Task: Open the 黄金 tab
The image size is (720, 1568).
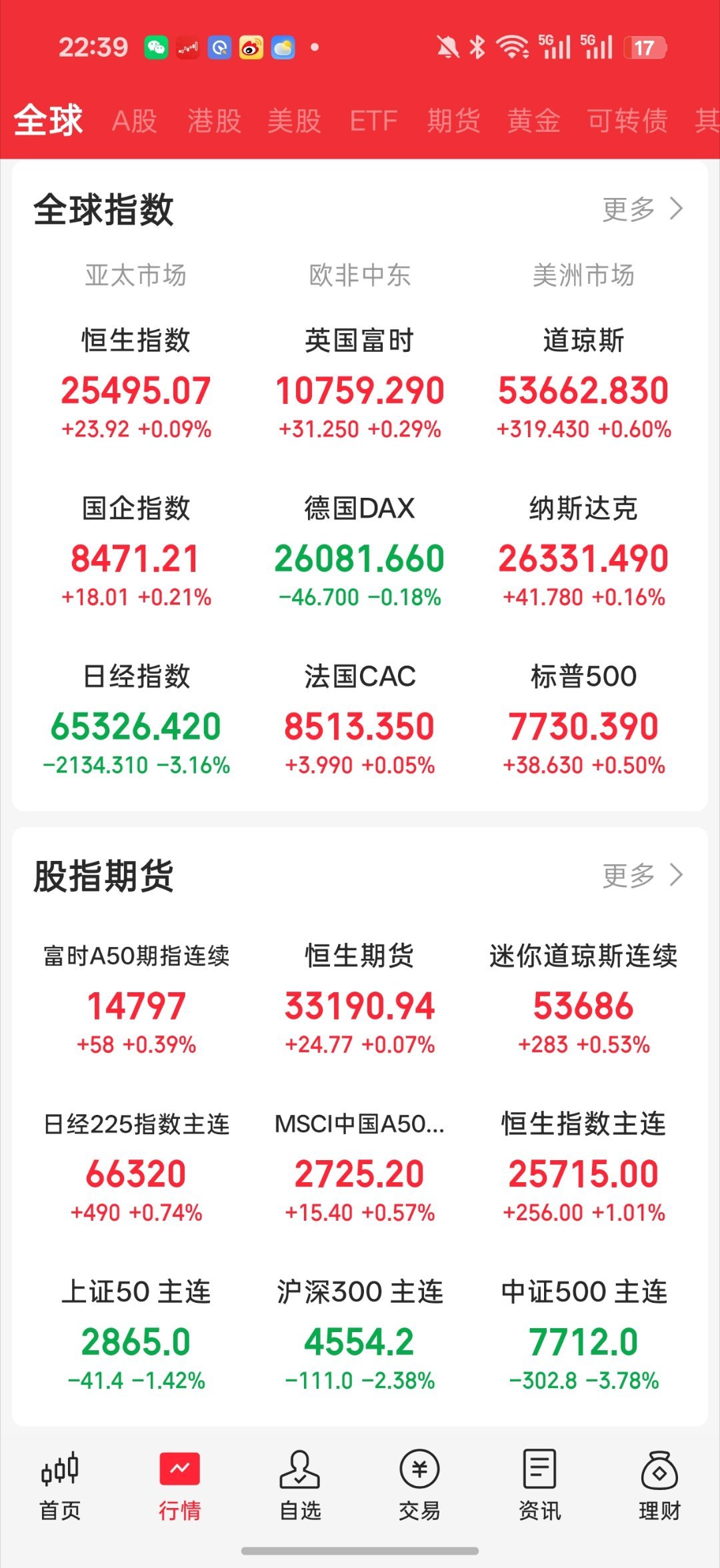Action: (534, 121)
